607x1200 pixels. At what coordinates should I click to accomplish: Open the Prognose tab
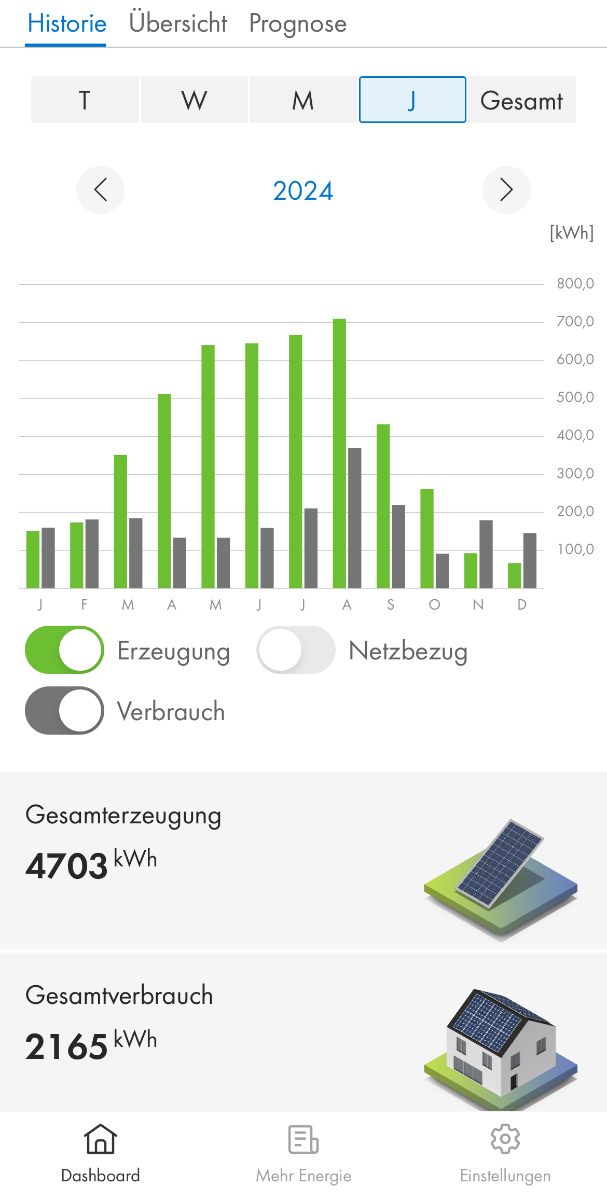point(298,24)
